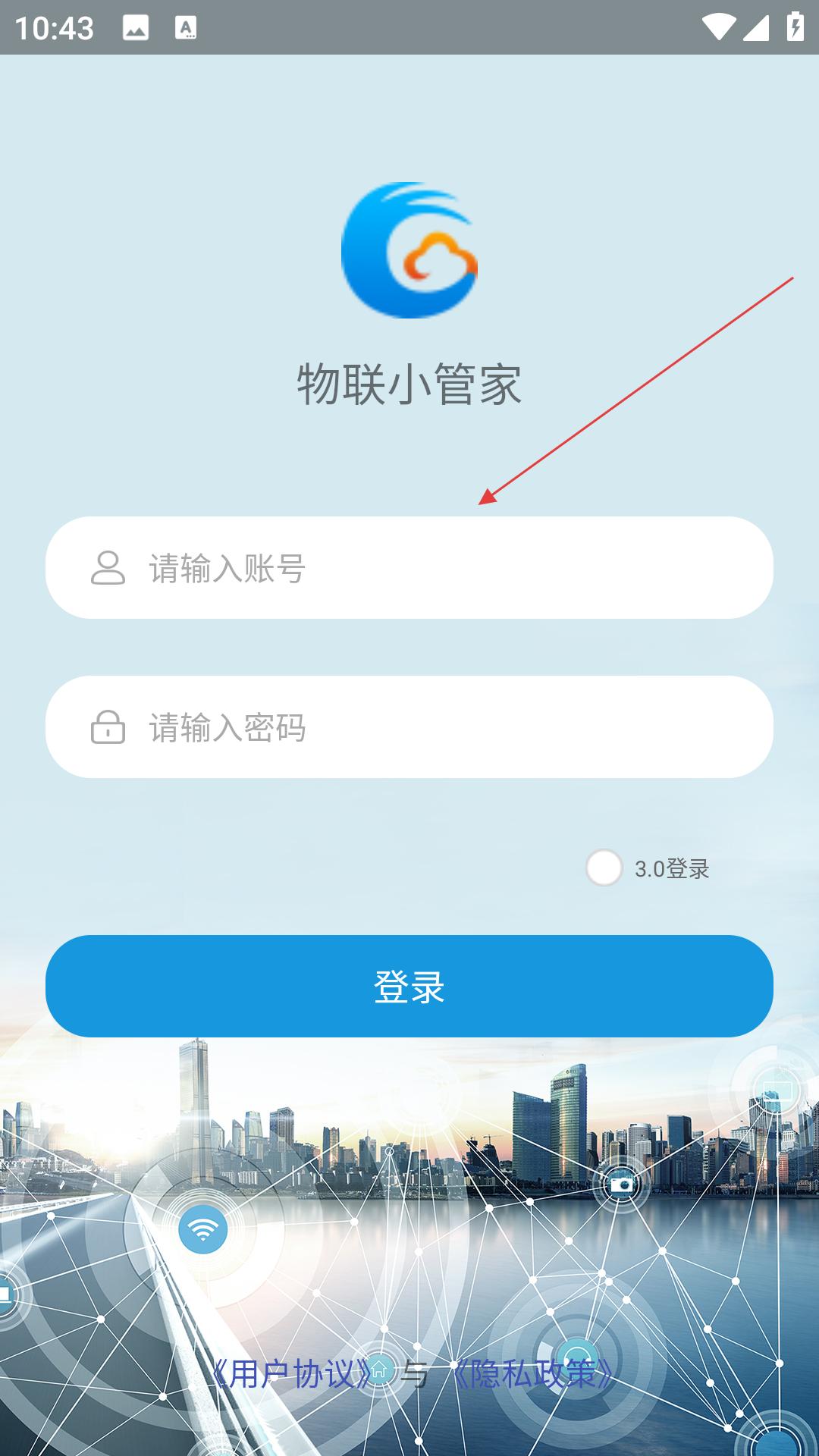Focus the account input field

(x=409, y=568)
